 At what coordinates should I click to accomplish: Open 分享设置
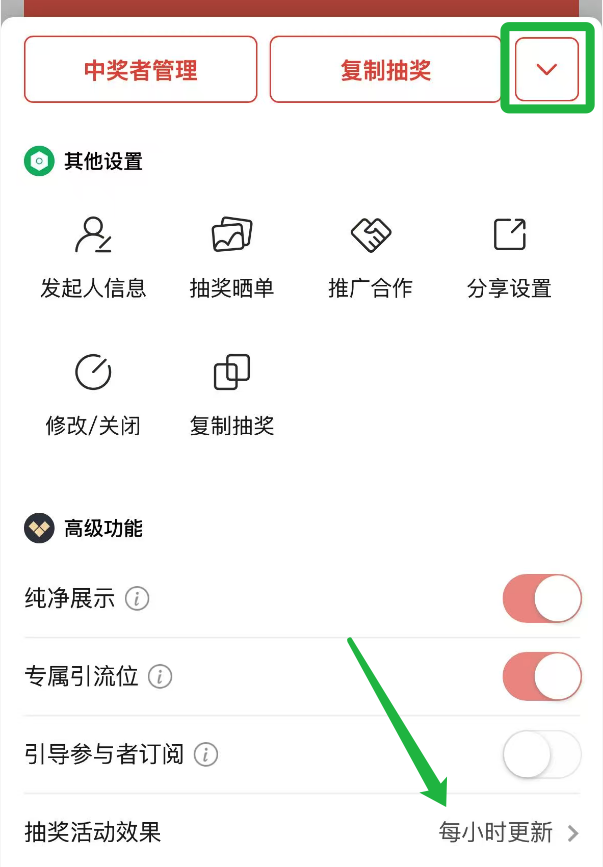coord(509,256)
